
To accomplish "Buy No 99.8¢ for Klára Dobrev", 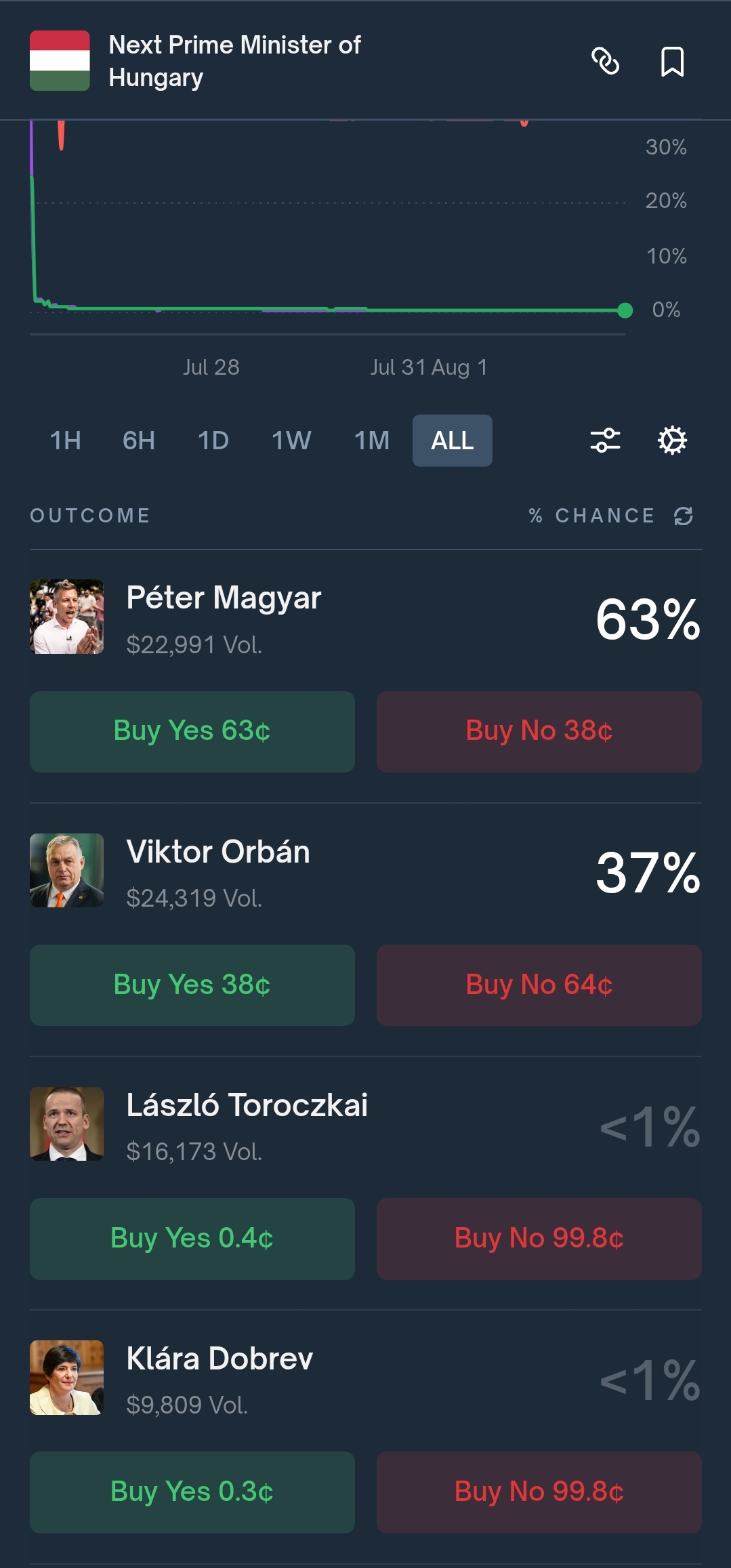I will tap(539, 1492).
